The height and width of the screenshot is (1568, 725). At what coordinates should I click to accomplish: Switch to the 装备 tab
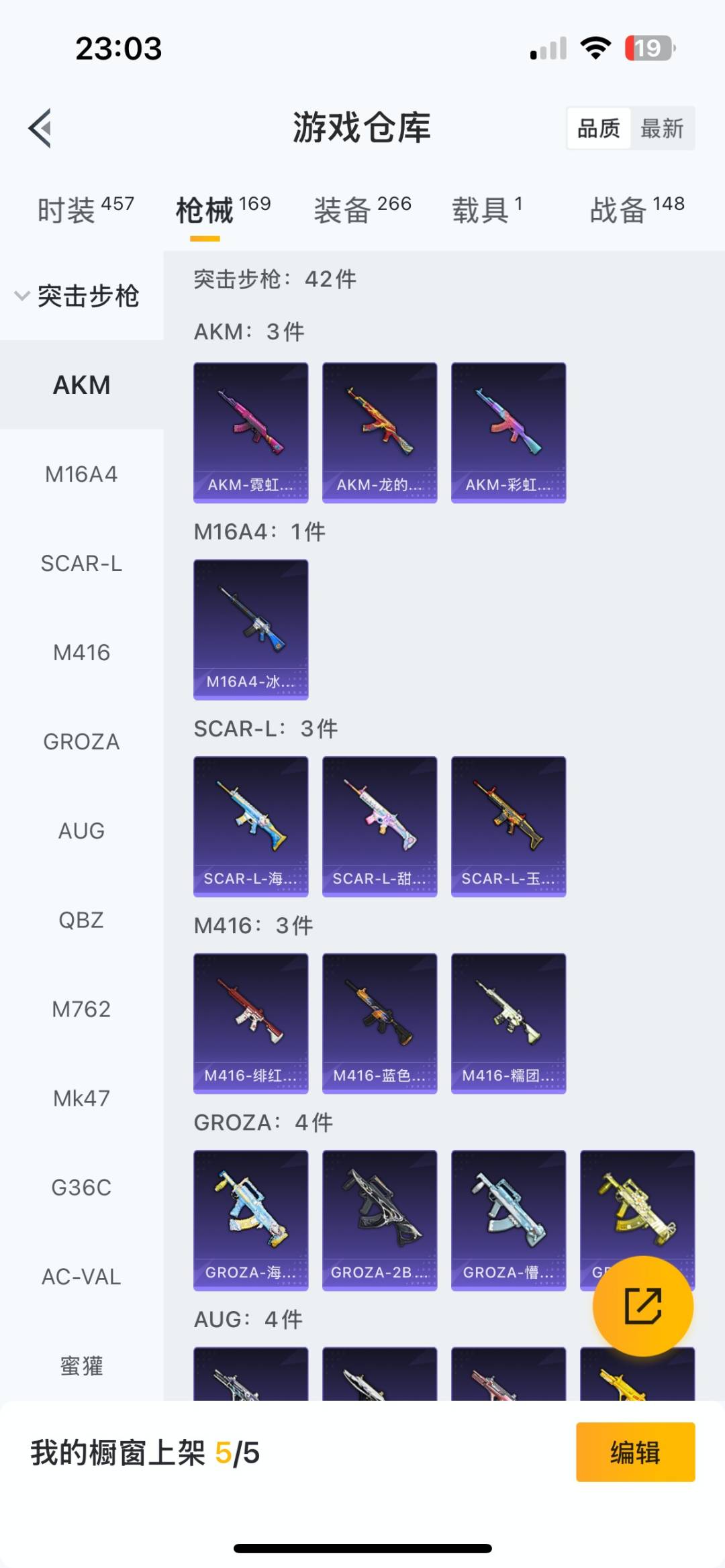(x=362, y=209)
